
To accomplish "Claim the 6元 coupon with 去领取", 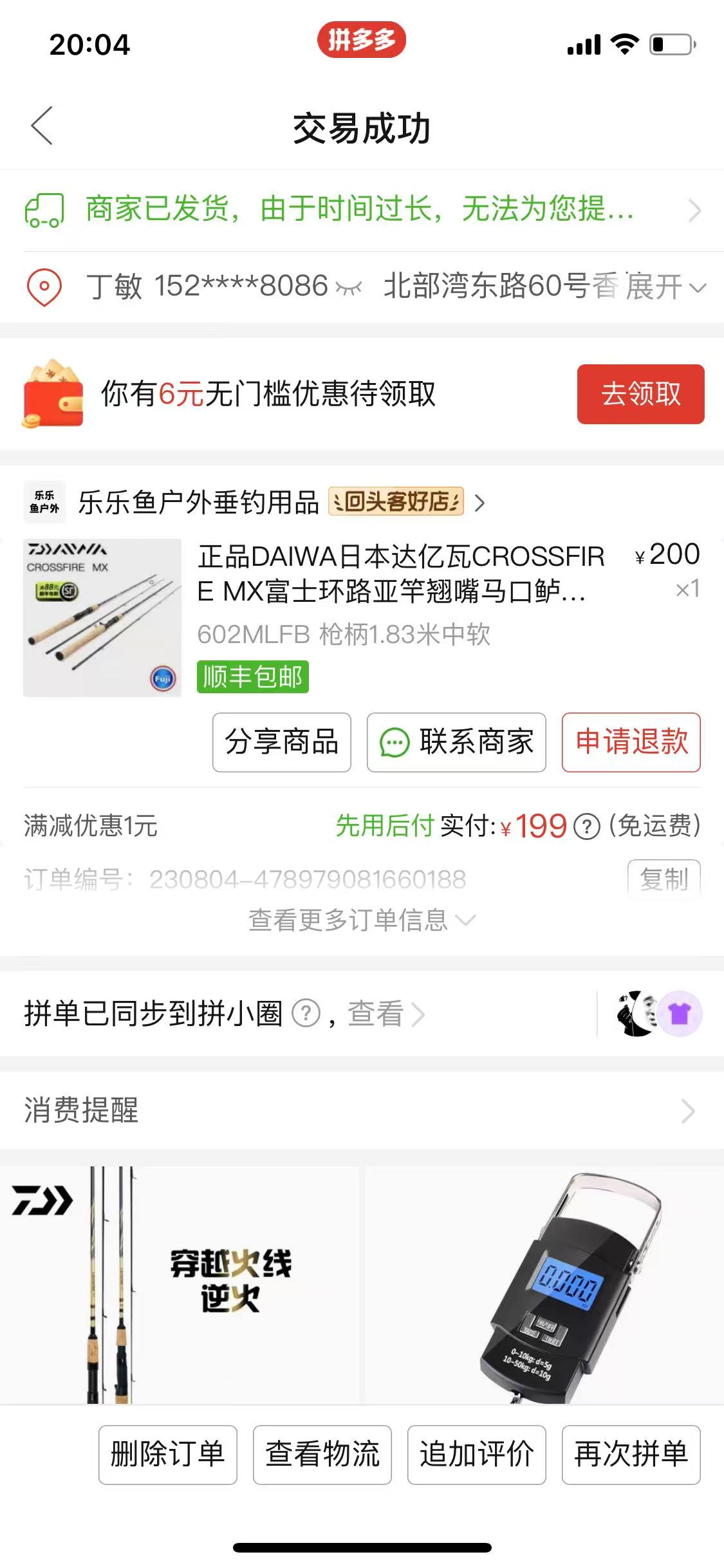I will point(640,394).
